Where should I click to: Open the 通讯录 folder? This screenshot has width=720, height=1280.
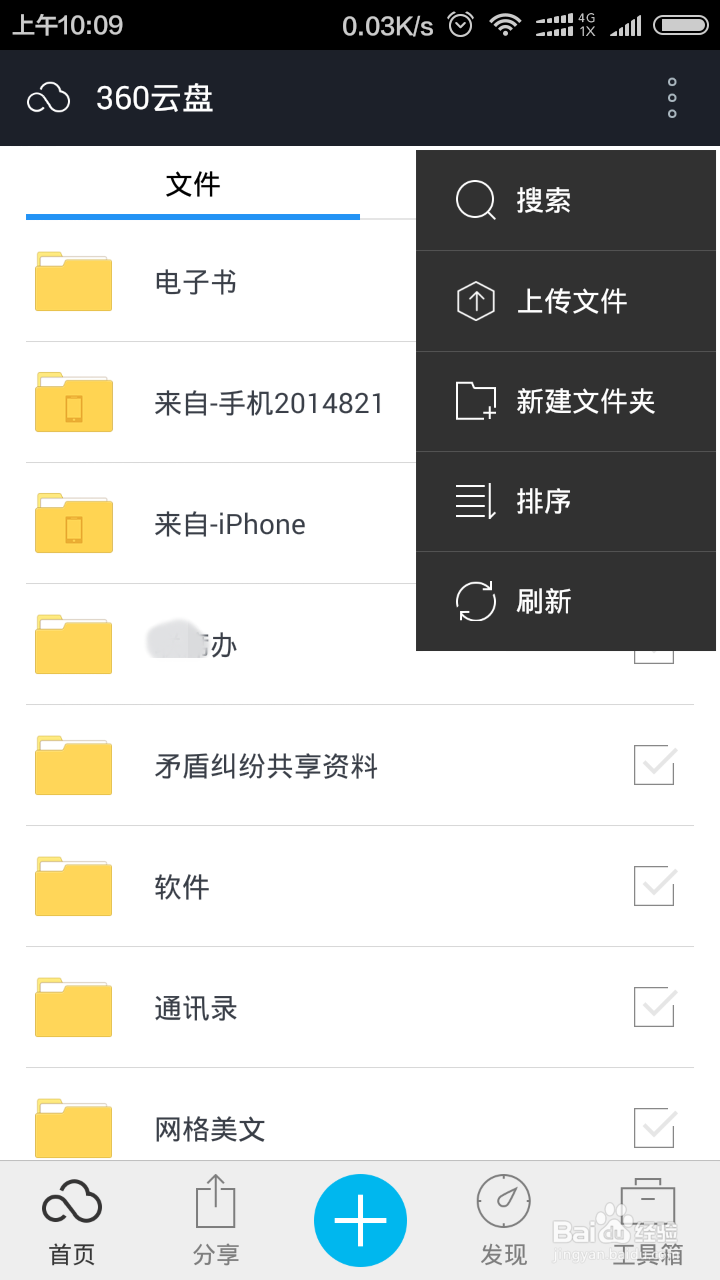[196, 1008]
